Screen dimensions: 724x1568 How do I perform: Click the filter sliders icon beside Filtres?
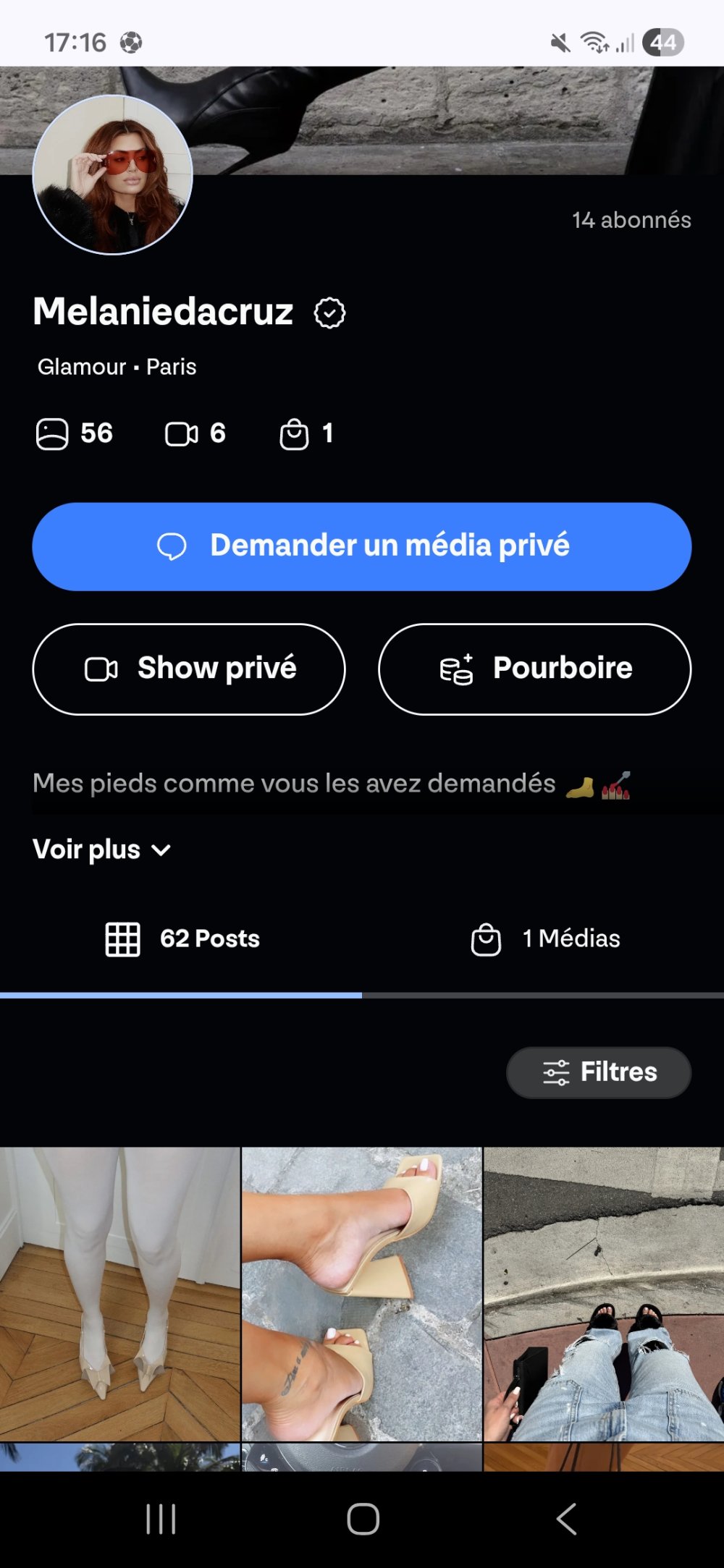tap(556, 1072)
